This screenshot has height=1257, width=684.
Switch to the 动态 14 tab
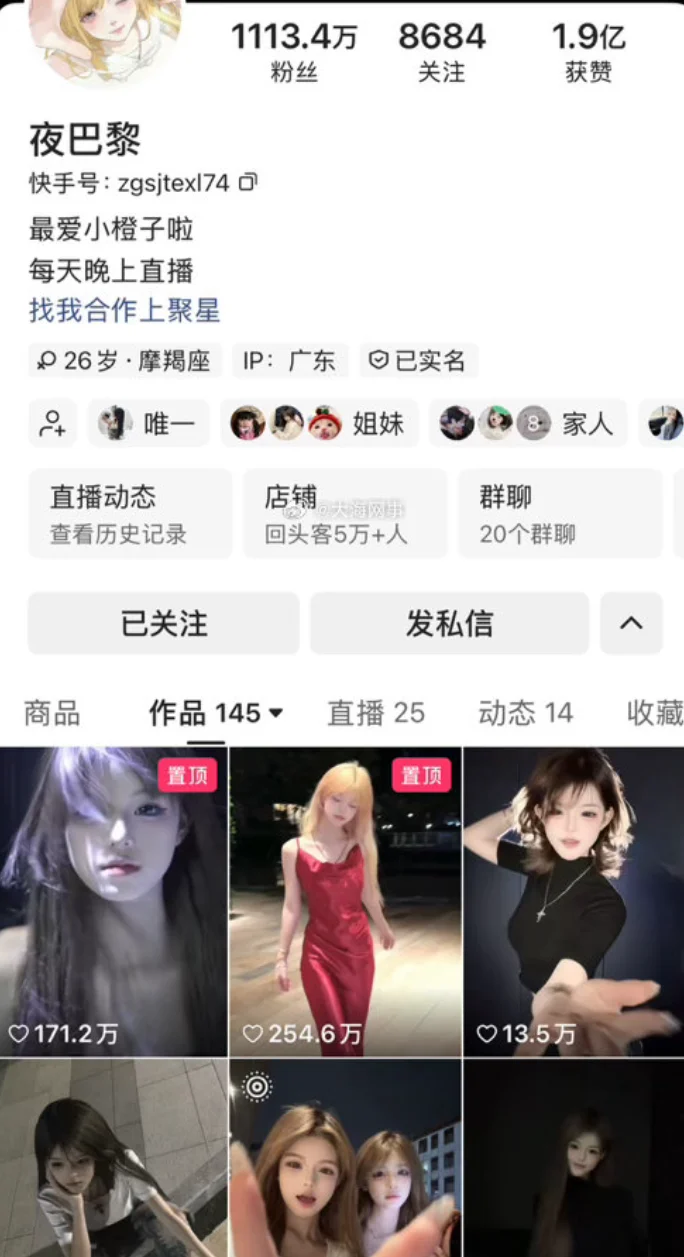coord(525,713)
